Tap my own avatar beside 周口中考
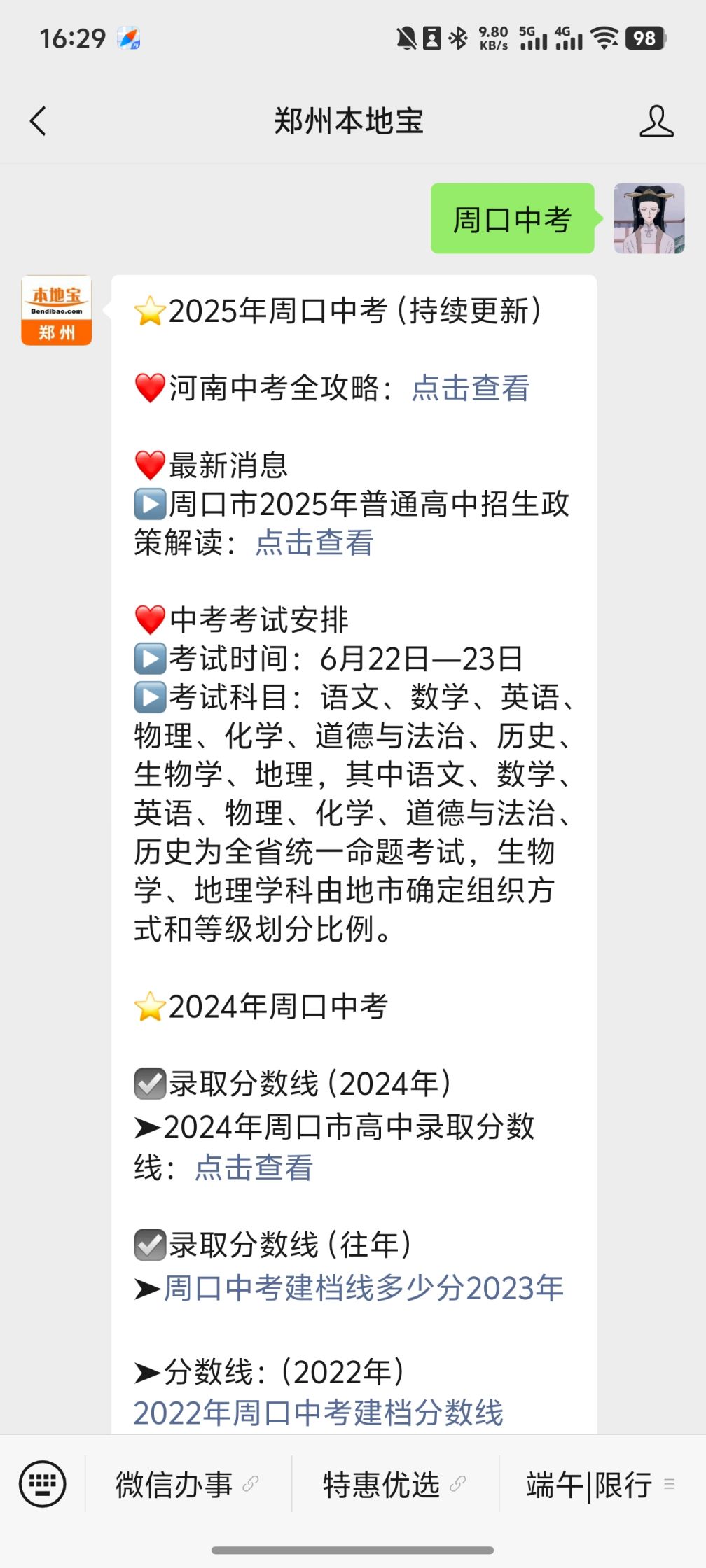This screenshot has width=706, height=1568. (649, 218)
